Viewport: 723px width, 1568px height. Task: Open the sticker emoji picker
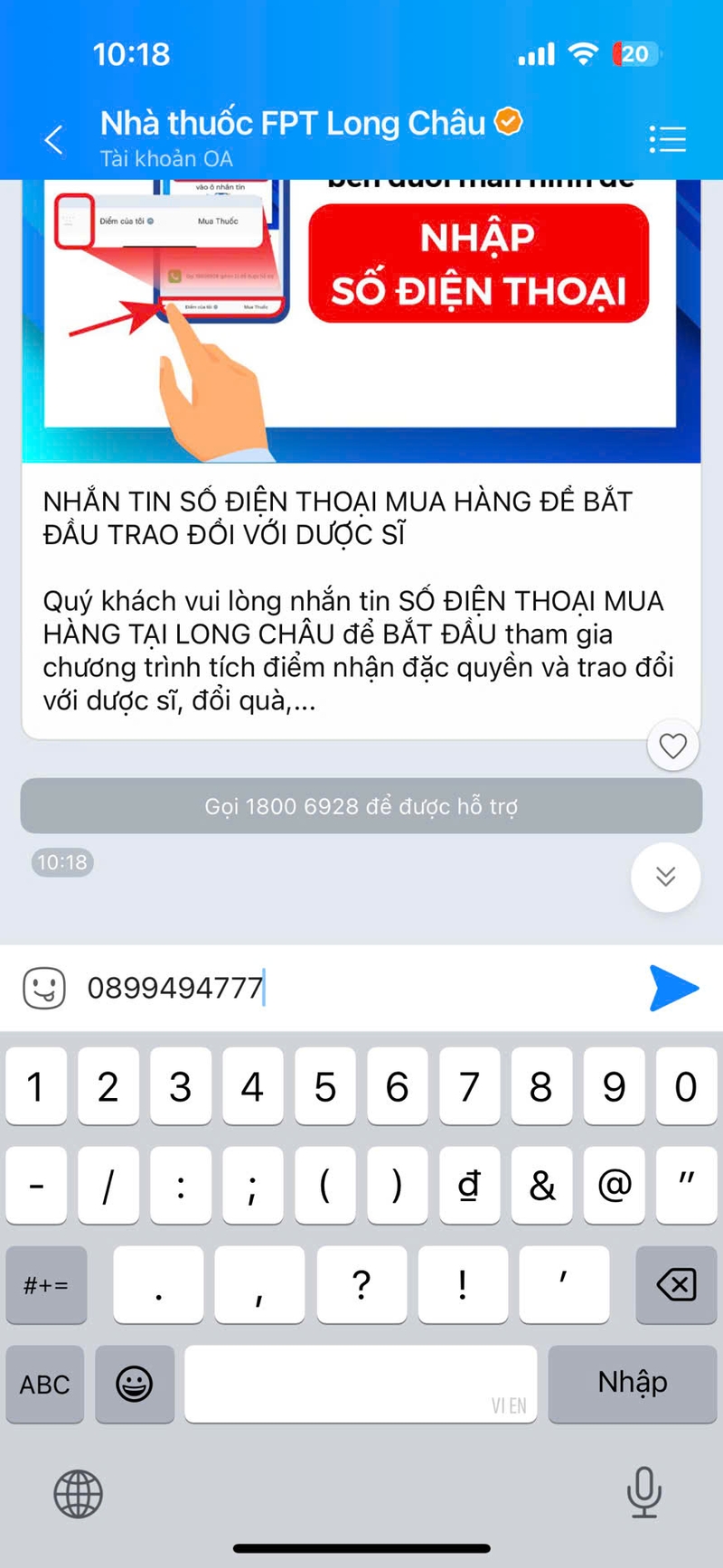click(44, 988)
